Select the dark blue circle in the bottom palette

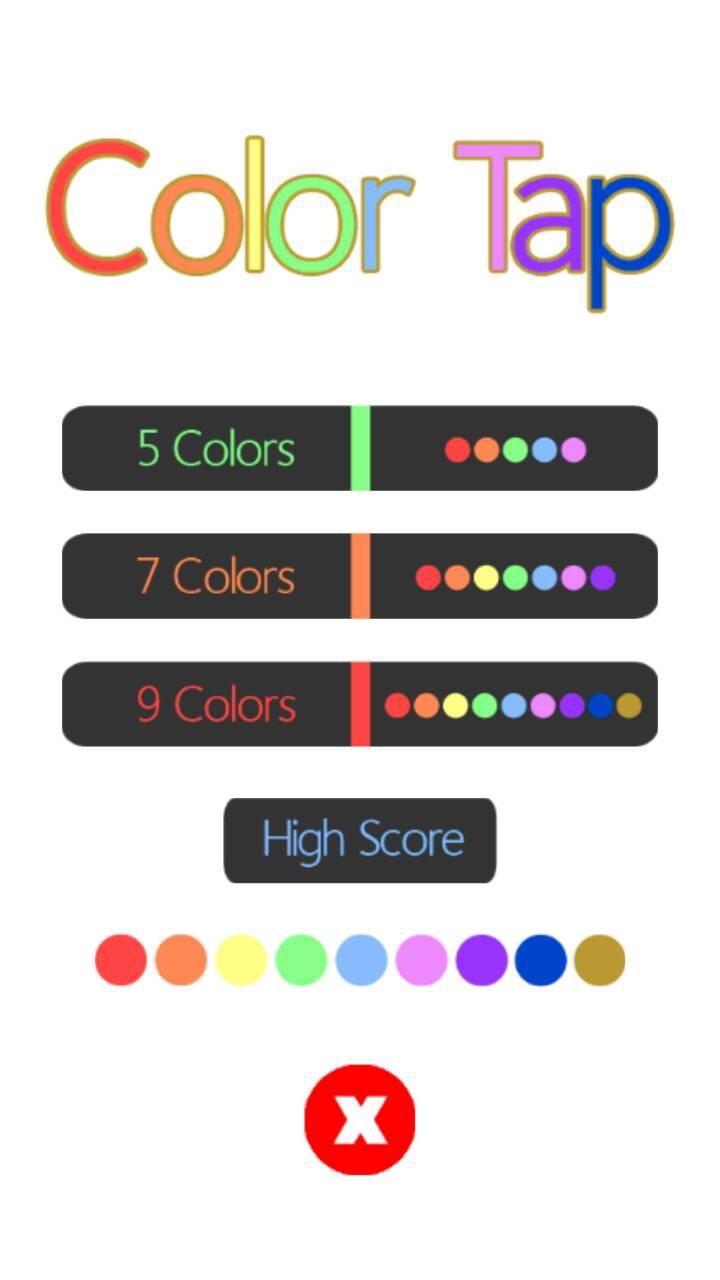pos(540,959)
